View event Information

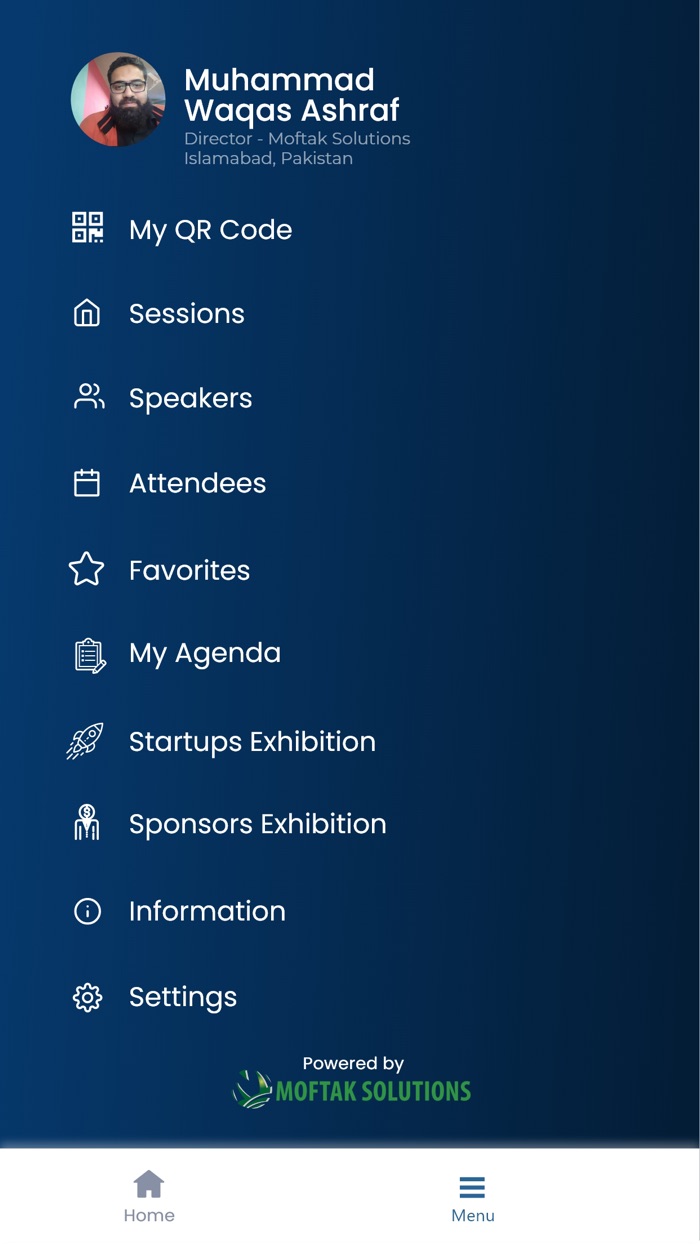207,911
